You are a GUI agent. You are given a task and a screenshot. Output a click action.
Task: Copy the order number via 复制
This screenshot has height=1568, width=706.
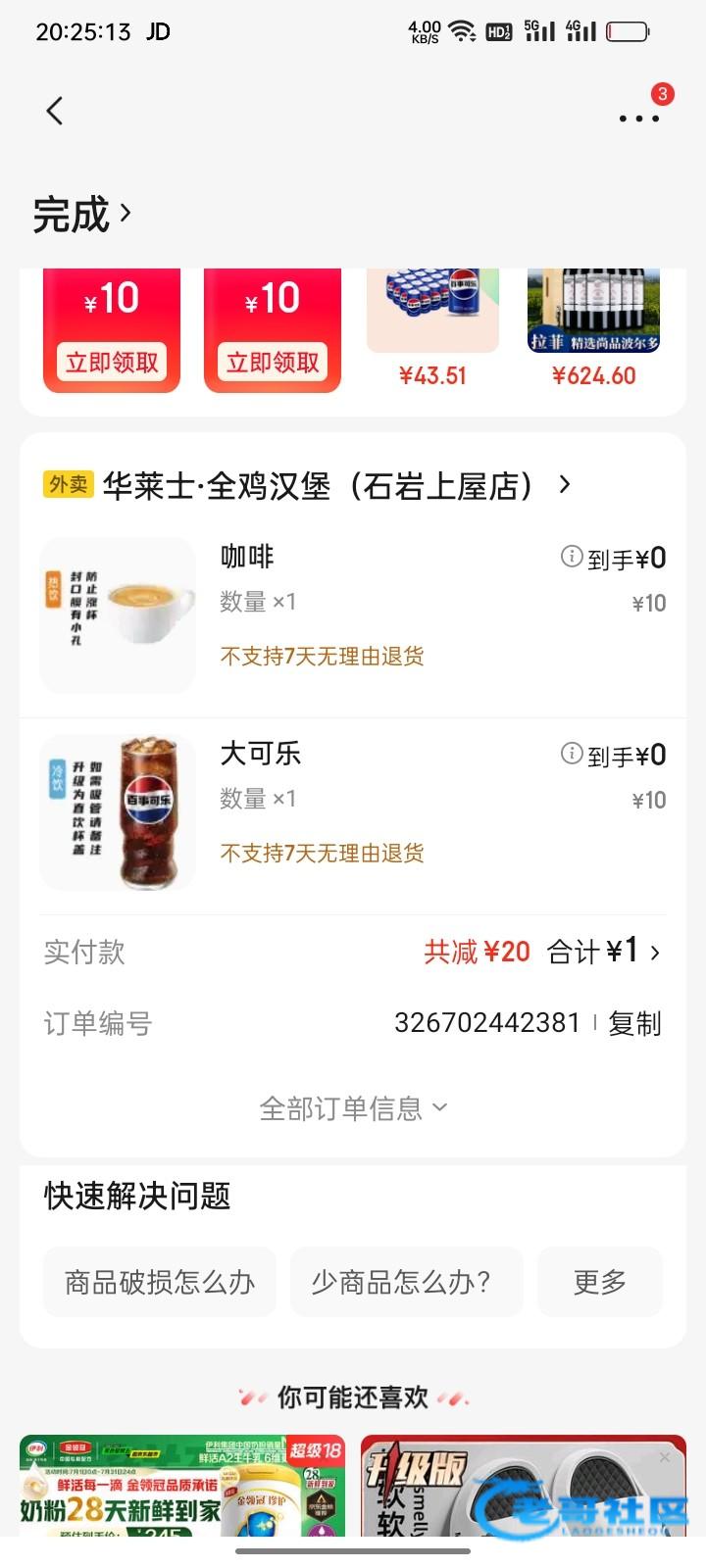pos(634,1023)
